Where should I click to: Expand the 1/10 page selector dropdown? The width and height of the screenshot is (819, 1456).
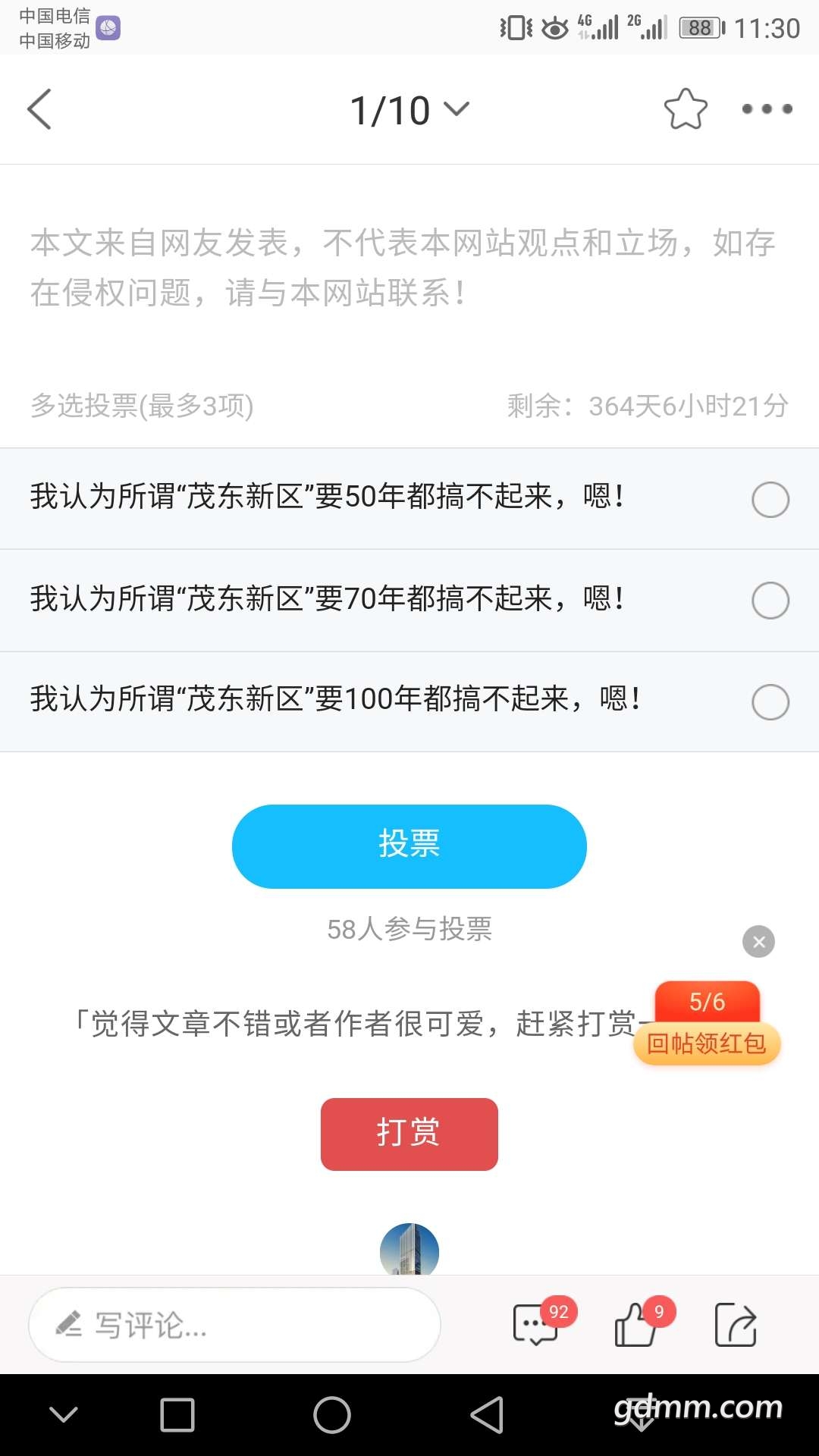pyautogui.click(x=409, y=111)
